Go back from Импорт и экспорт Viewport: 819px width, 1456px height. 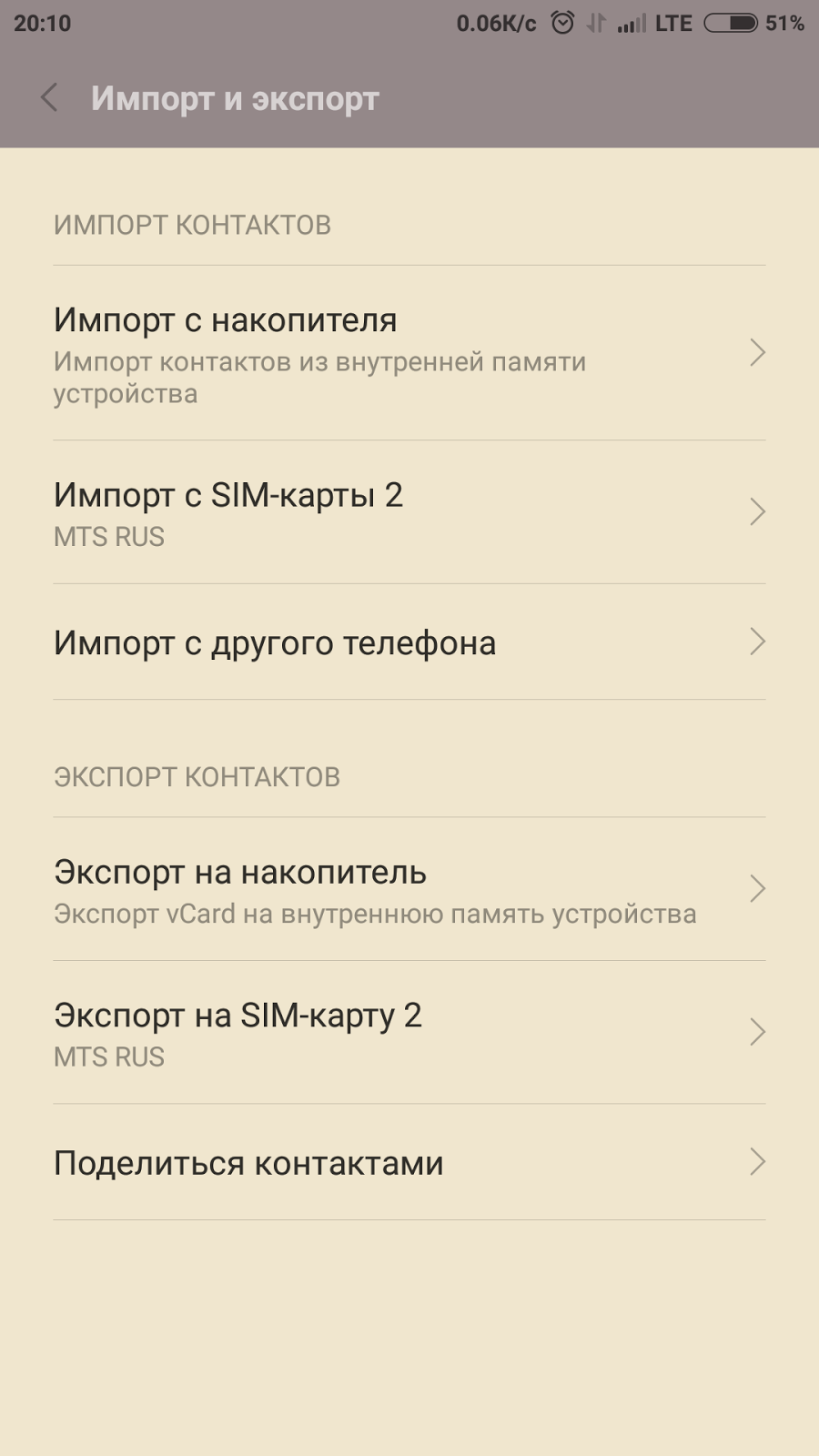click(x=50, y=98)
